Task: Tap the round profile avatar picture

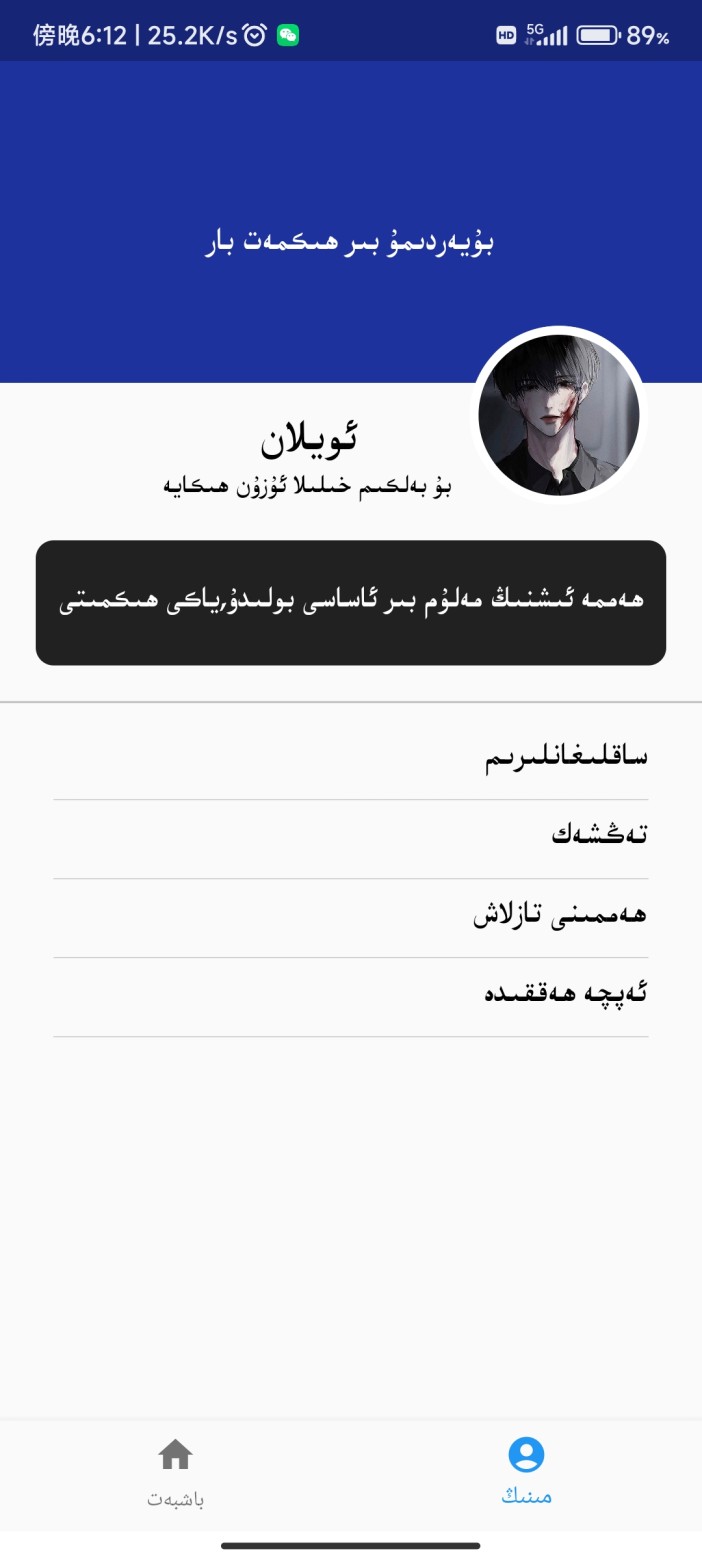Action: (558, 415)
